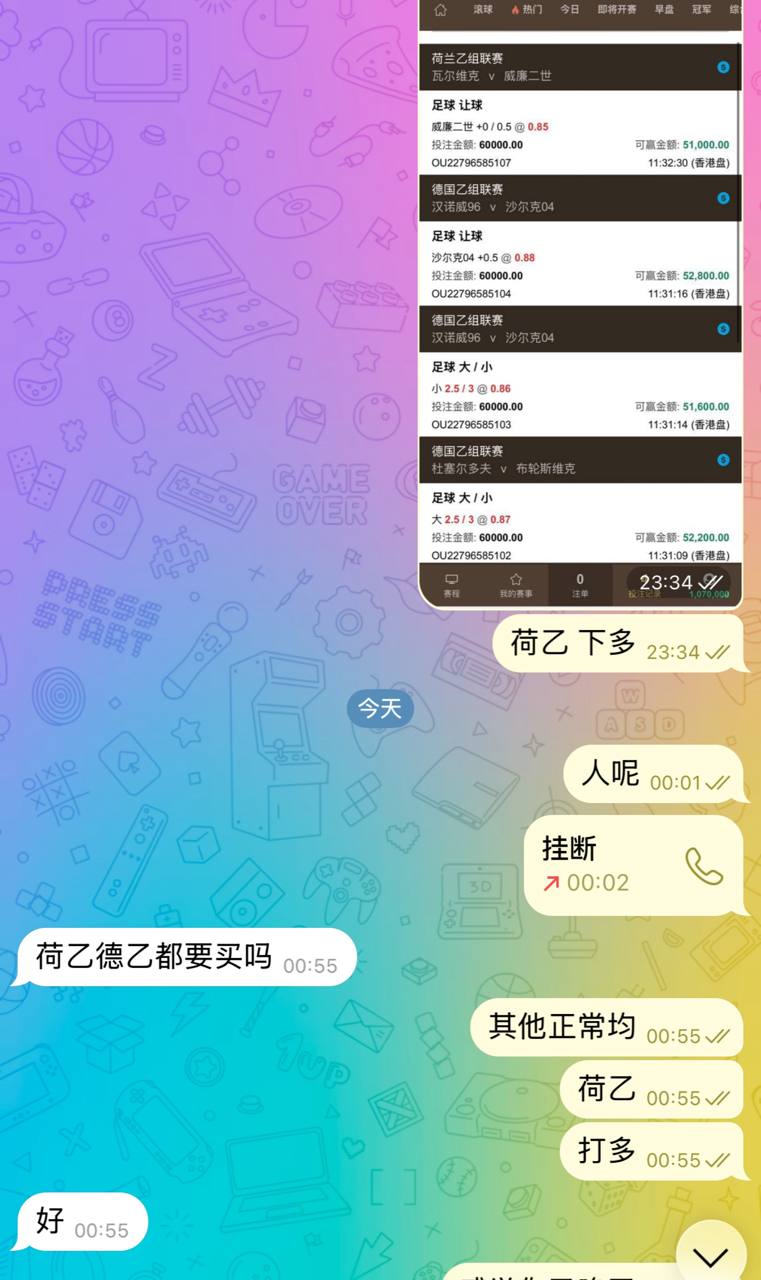
Task: Call back via the 挂断 call bubble
Action: [703, 866]
